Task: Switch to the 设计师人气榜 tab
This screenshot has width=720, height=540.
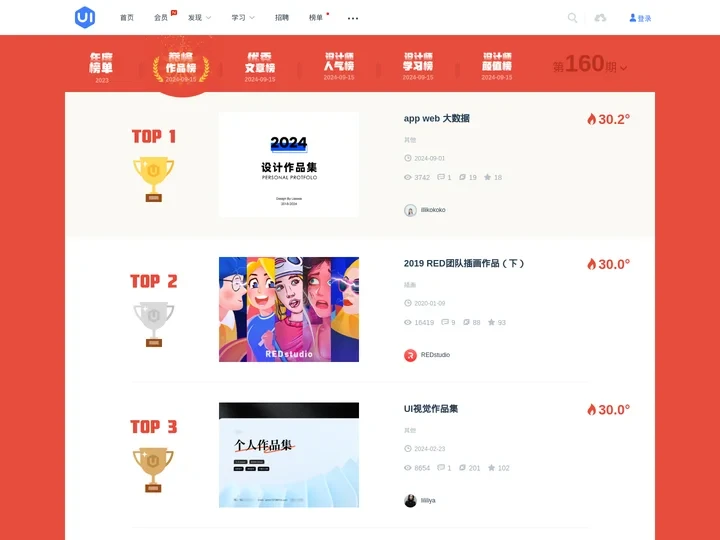Action: click(x=339, y=65)
